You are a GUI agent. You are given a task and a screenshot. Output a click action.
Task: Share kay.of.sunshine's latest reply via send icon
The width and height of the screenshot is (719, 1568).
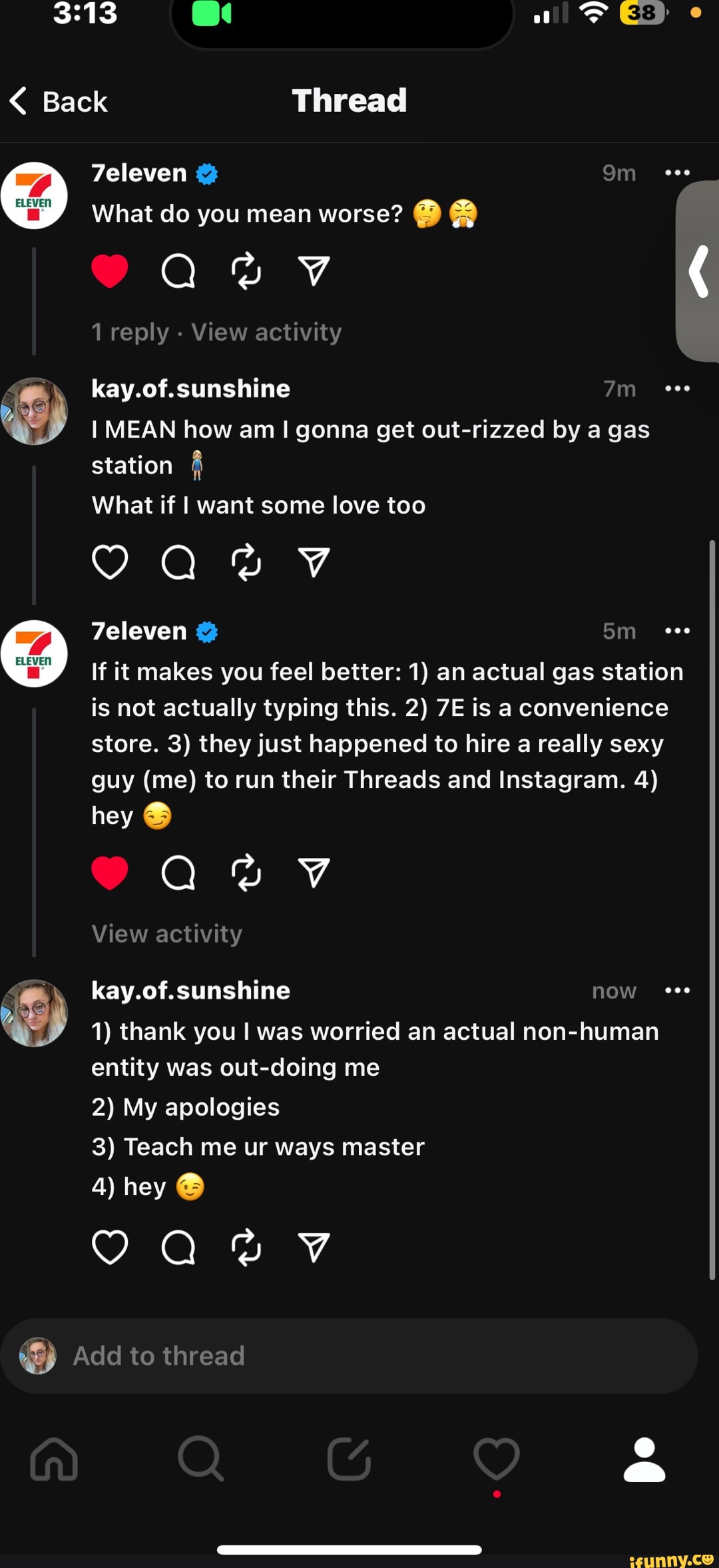314,1248
